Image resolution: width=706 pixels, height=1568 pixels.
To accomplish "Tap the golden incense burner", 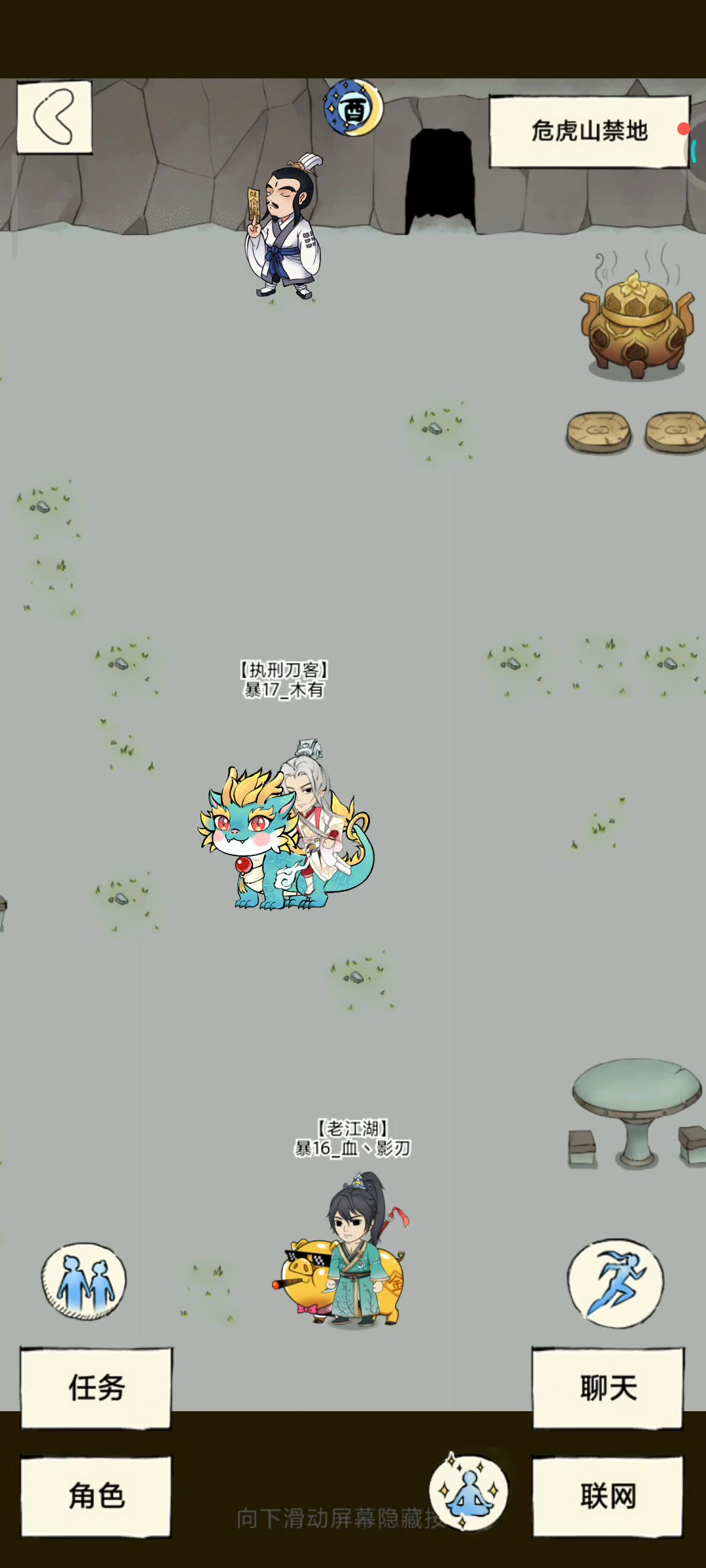I will [637, 327].
